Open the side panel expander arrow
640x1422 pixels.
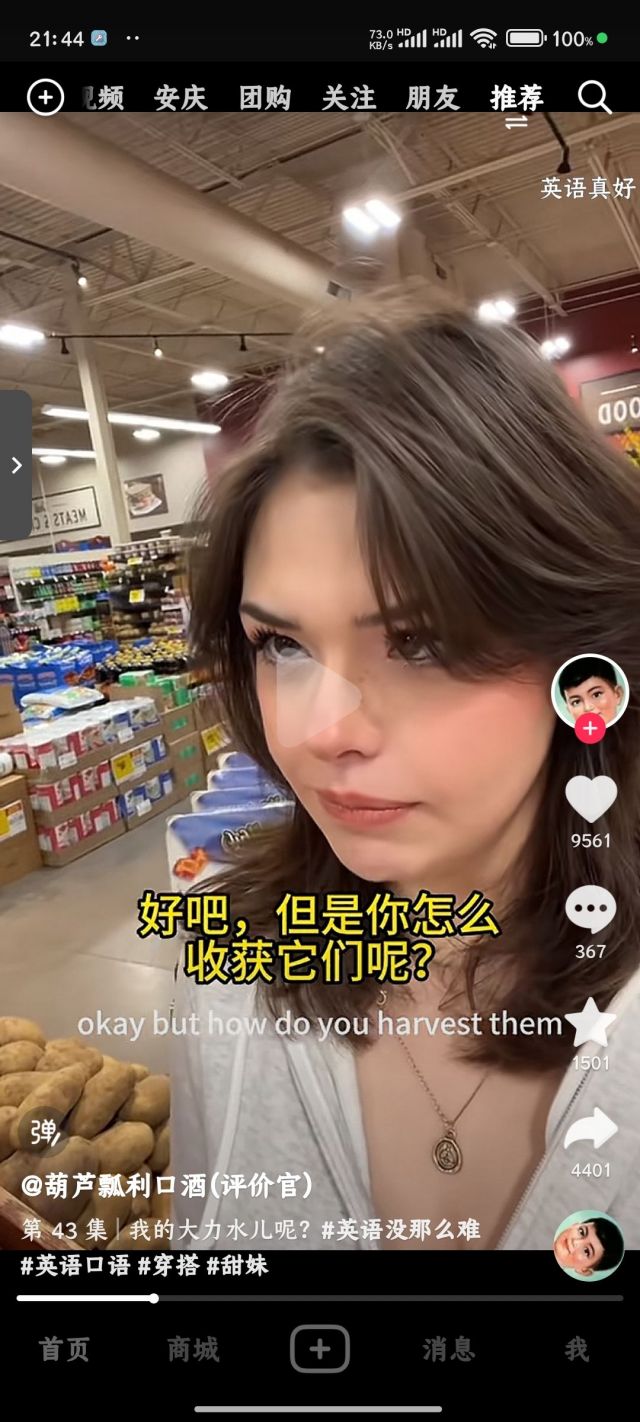[15, 465]
